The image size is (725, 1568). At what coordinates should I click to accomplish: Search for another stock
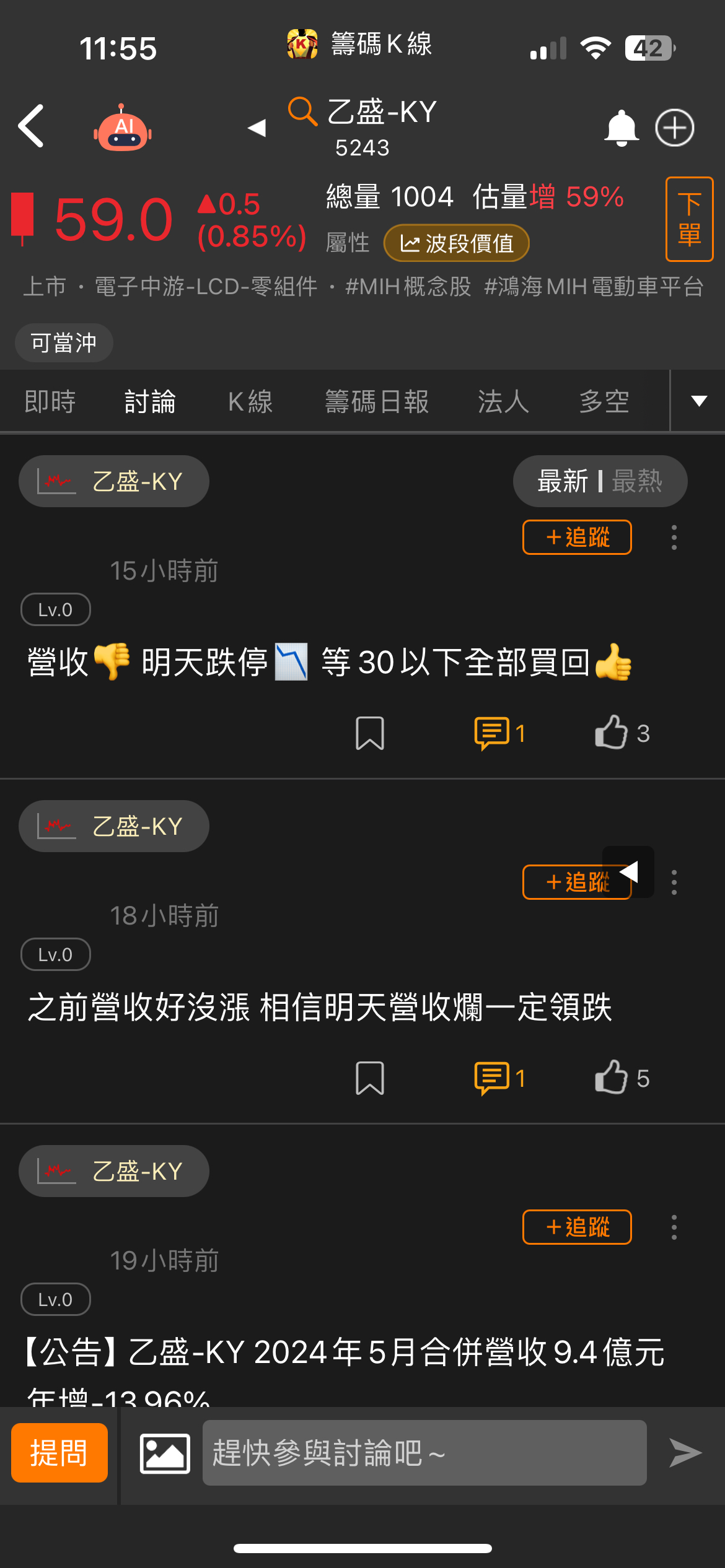(x=302, y=111)
